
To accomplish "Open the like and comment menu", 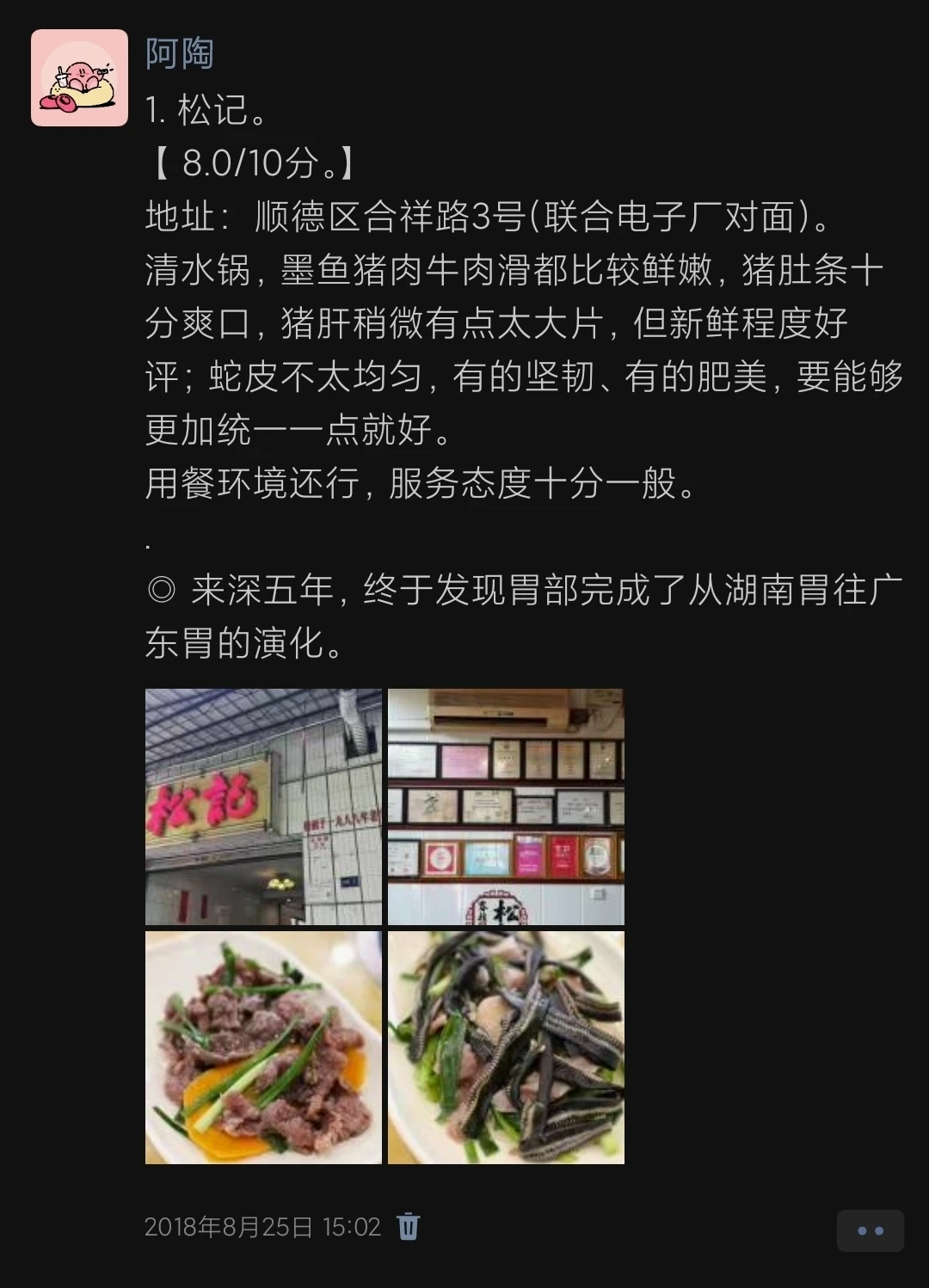I will pyautogui.click(x=870, y=1230).
